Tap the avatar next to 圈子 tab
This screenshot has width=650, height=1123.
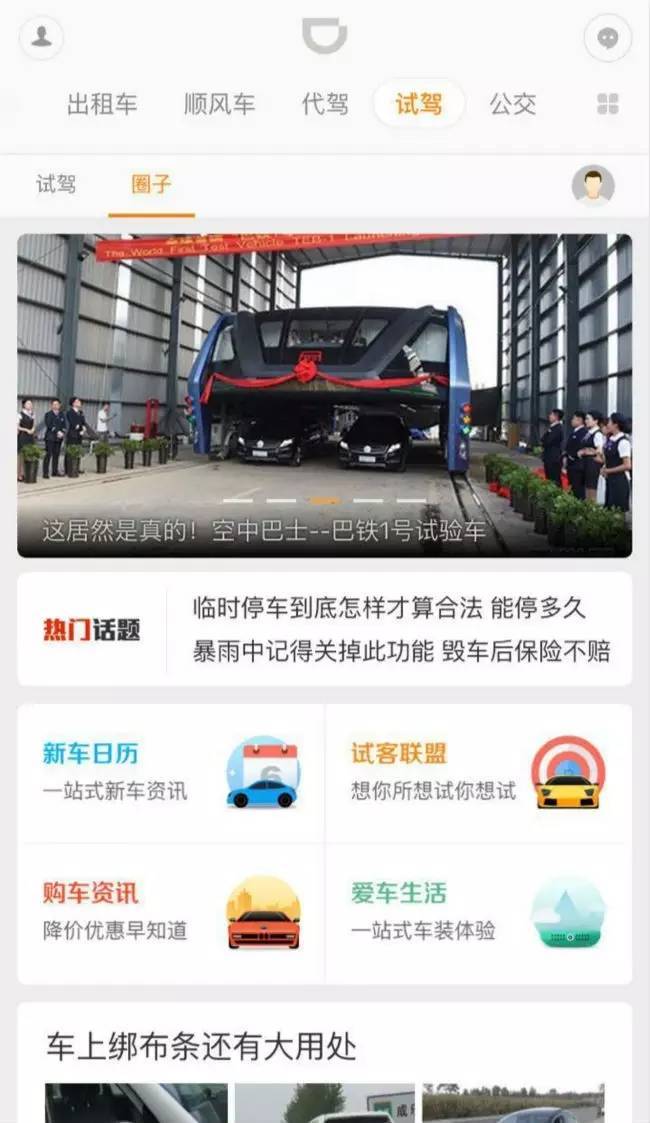point(593,186)
